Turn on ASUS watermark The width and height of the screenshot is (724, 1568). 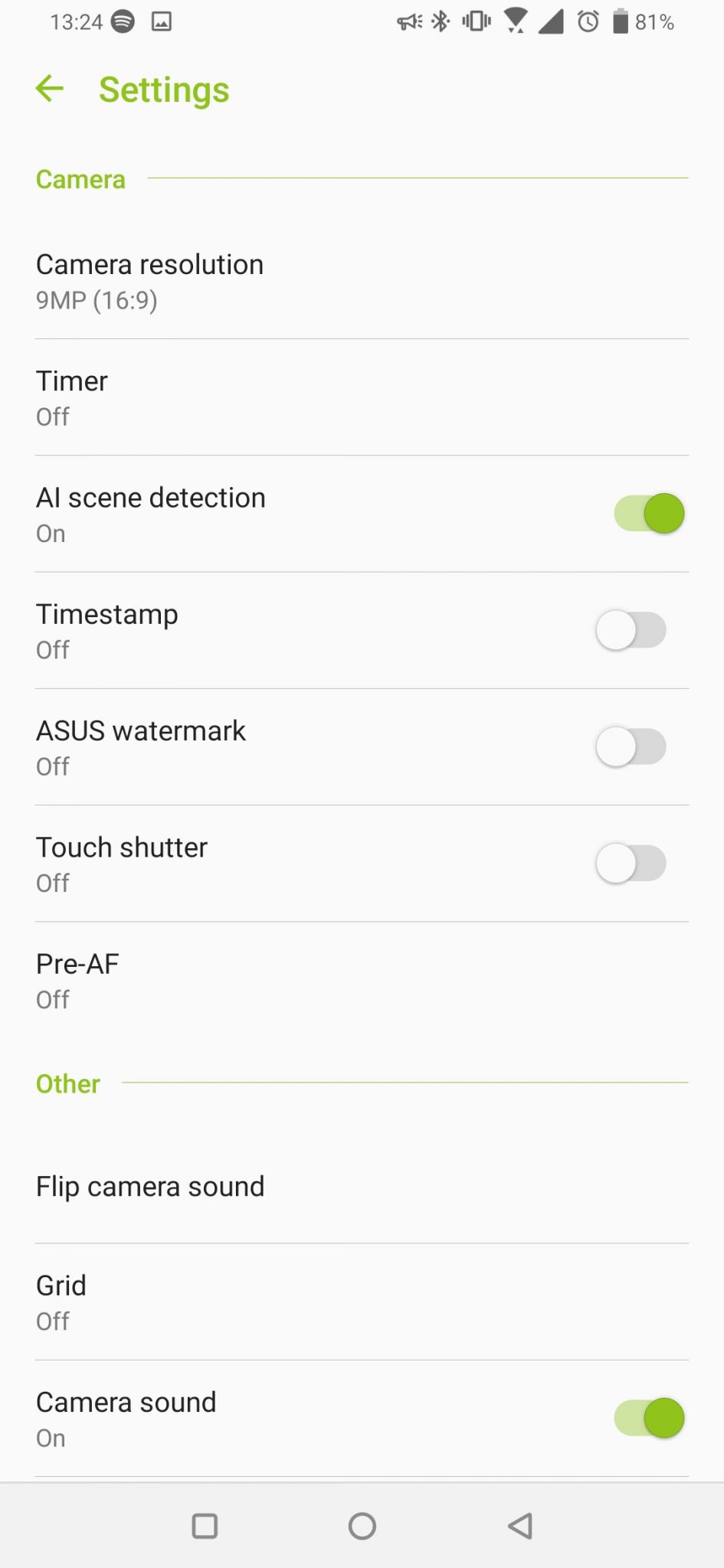[x=631, y=746]
